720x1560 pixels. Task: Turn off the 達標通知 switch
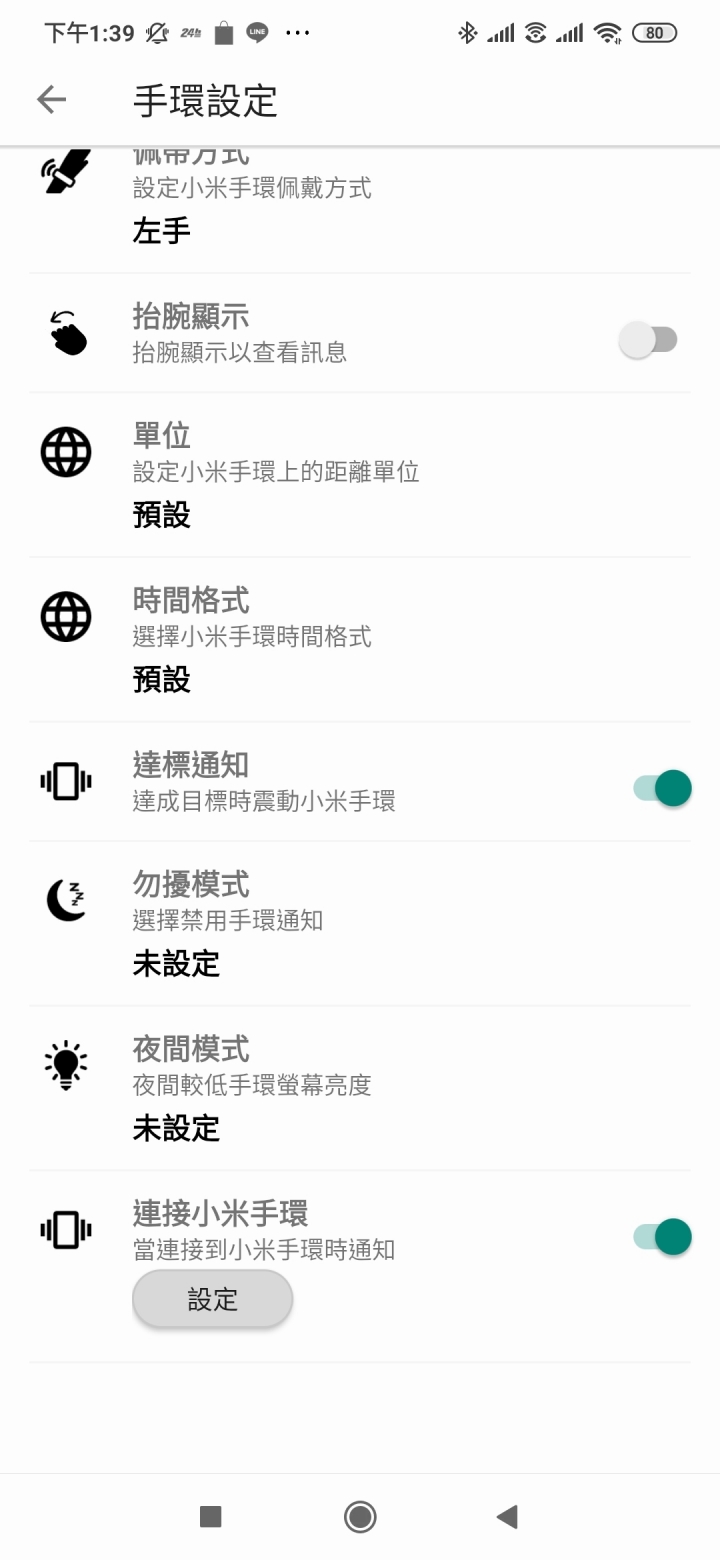[663, 788]
